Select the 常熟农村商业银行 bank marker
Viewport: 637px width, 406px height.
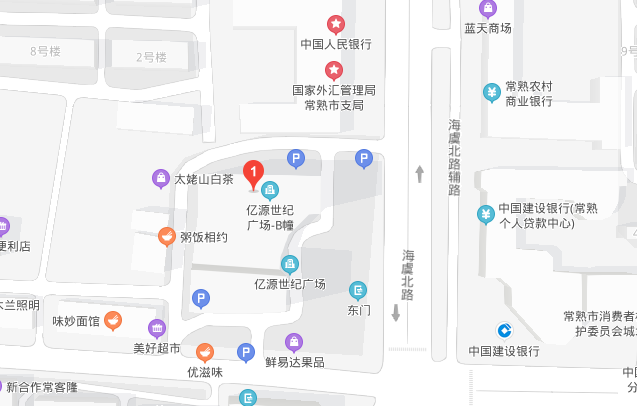[x=491, y=93]
